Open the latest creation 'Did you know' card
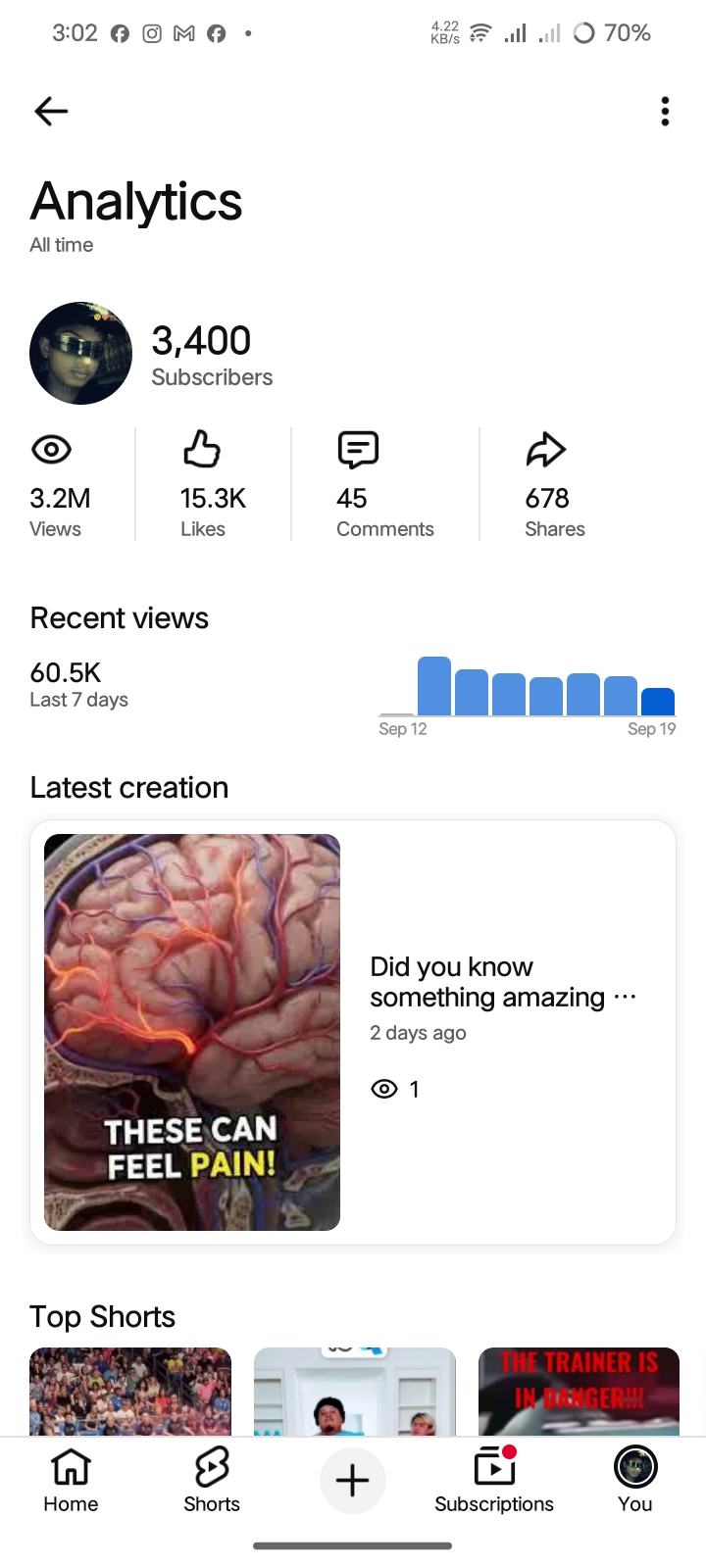 pos(353,1032)
